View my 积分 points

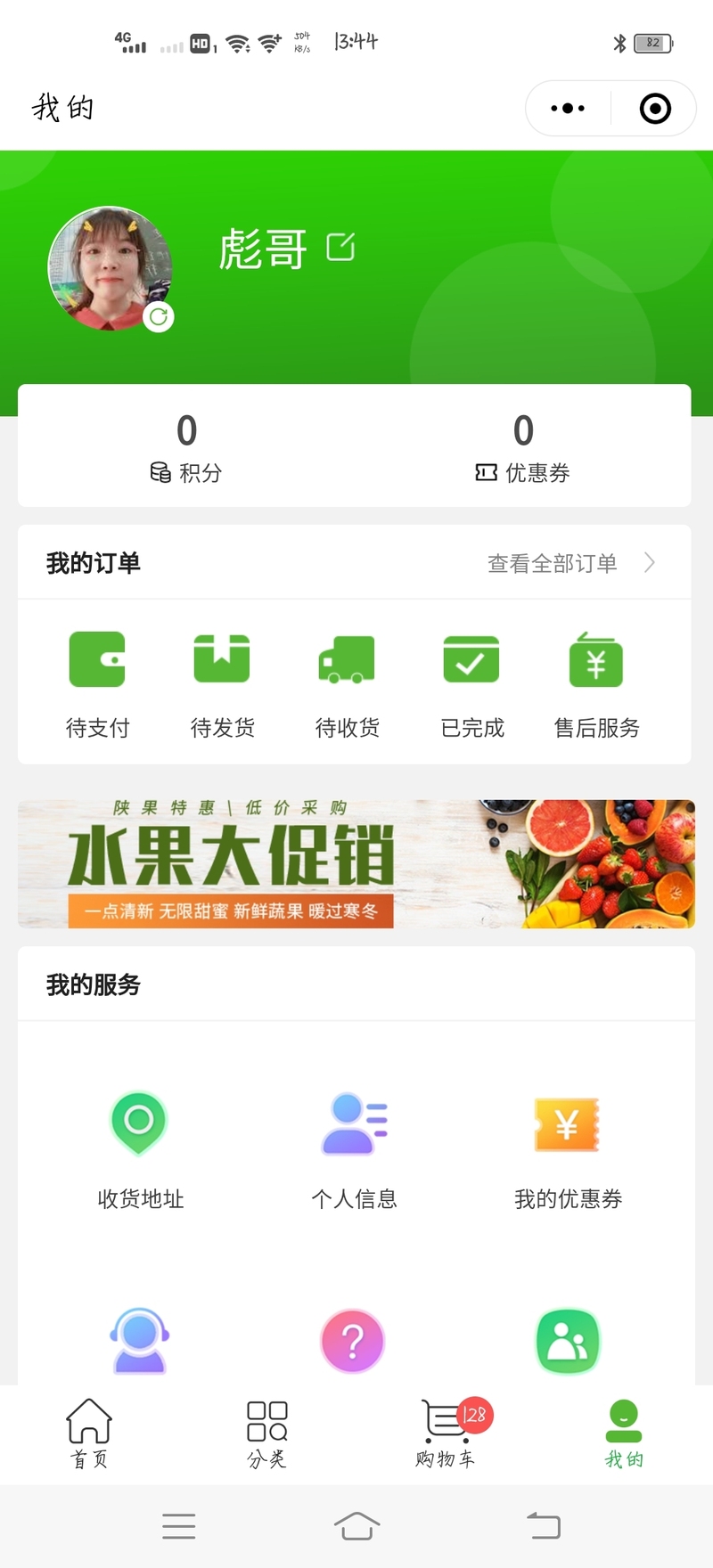(186, 446)
